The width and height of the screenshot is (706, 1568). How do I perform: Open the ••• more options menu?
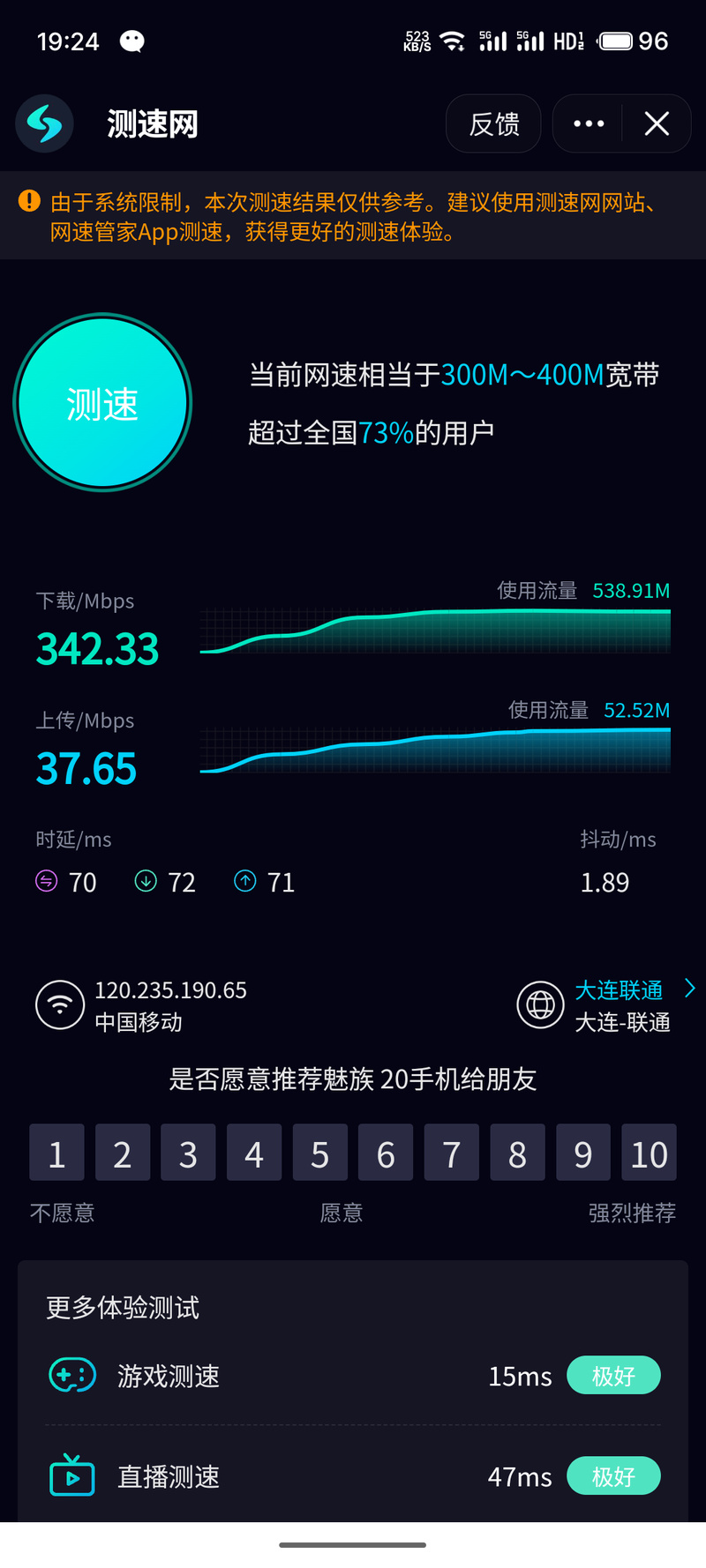pos(587,123)
